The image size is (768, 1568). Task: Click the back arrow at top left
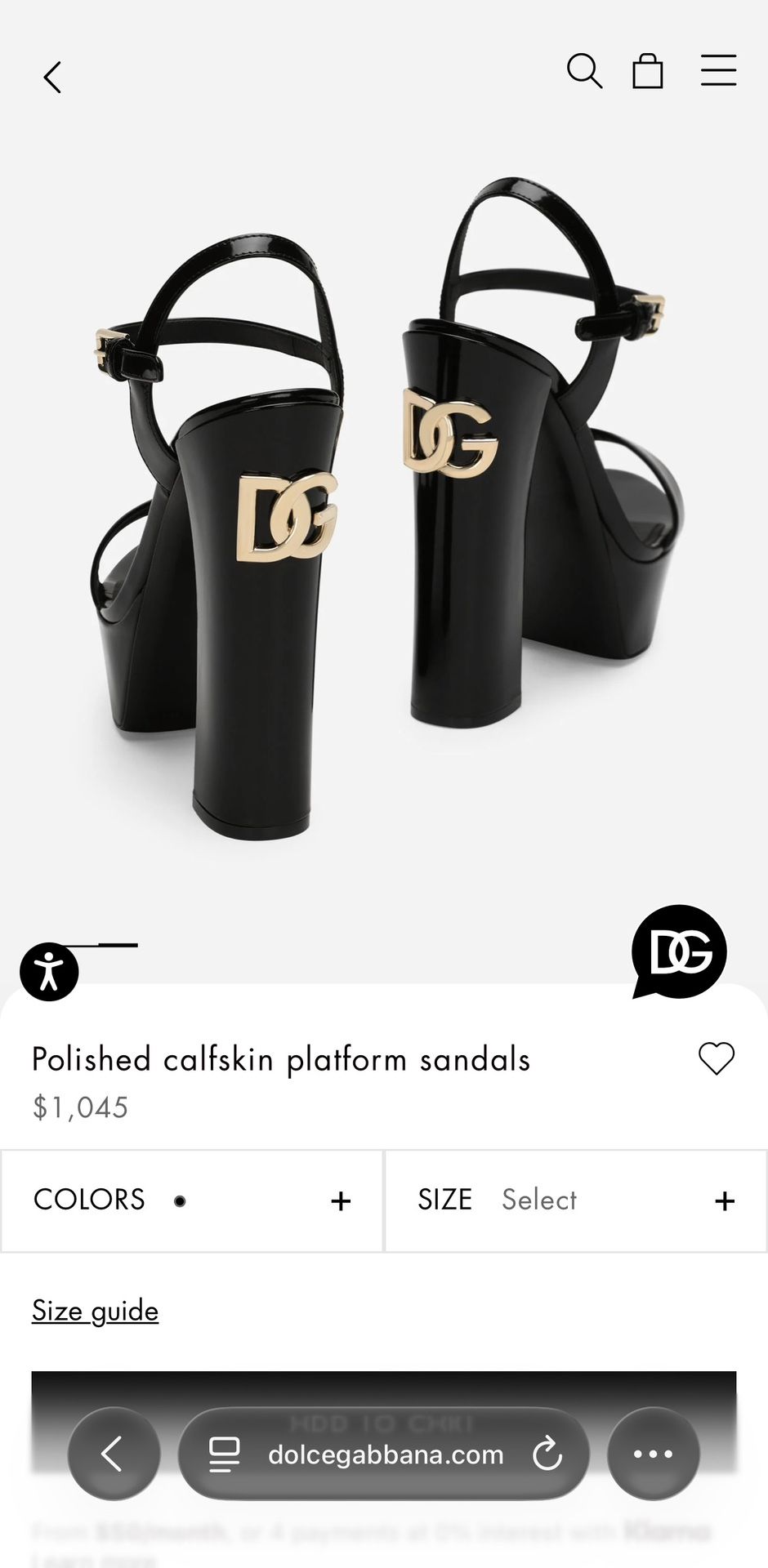coord(52,78)
